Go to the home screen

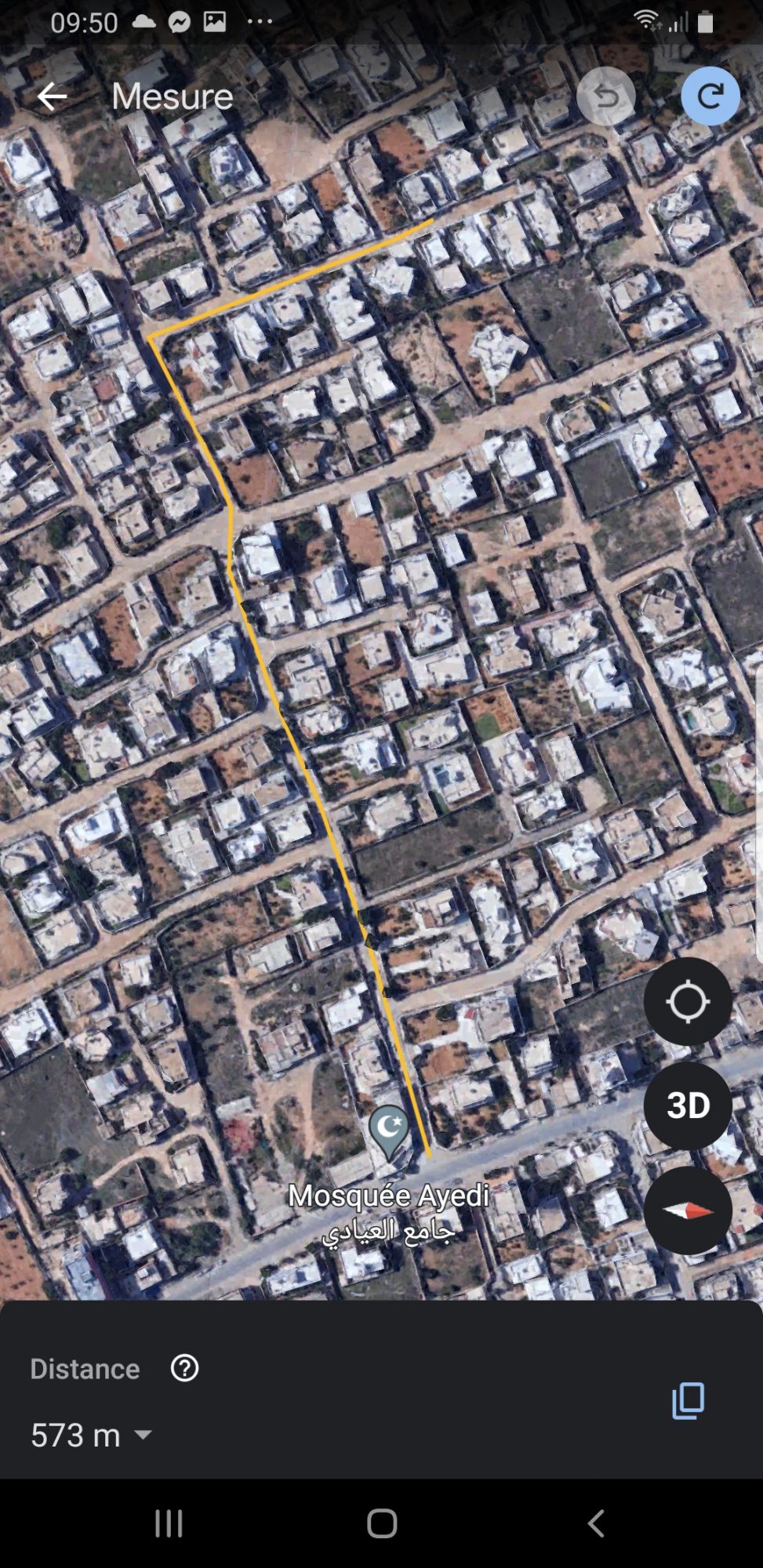pyautogui.click(x=382, y=1523)
